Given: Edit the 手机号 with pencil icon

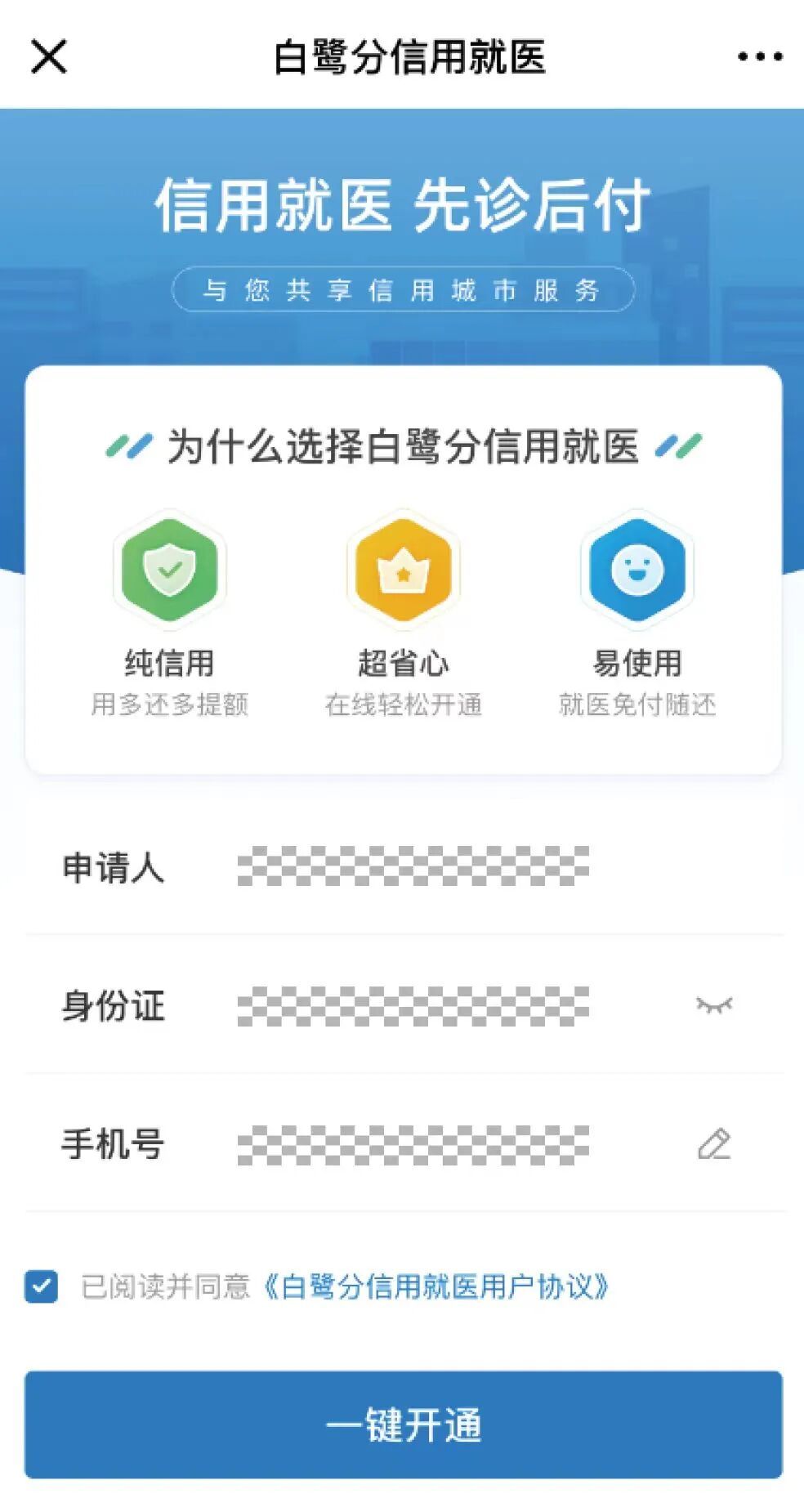Looking at the screenshot, I should 714,1143.
